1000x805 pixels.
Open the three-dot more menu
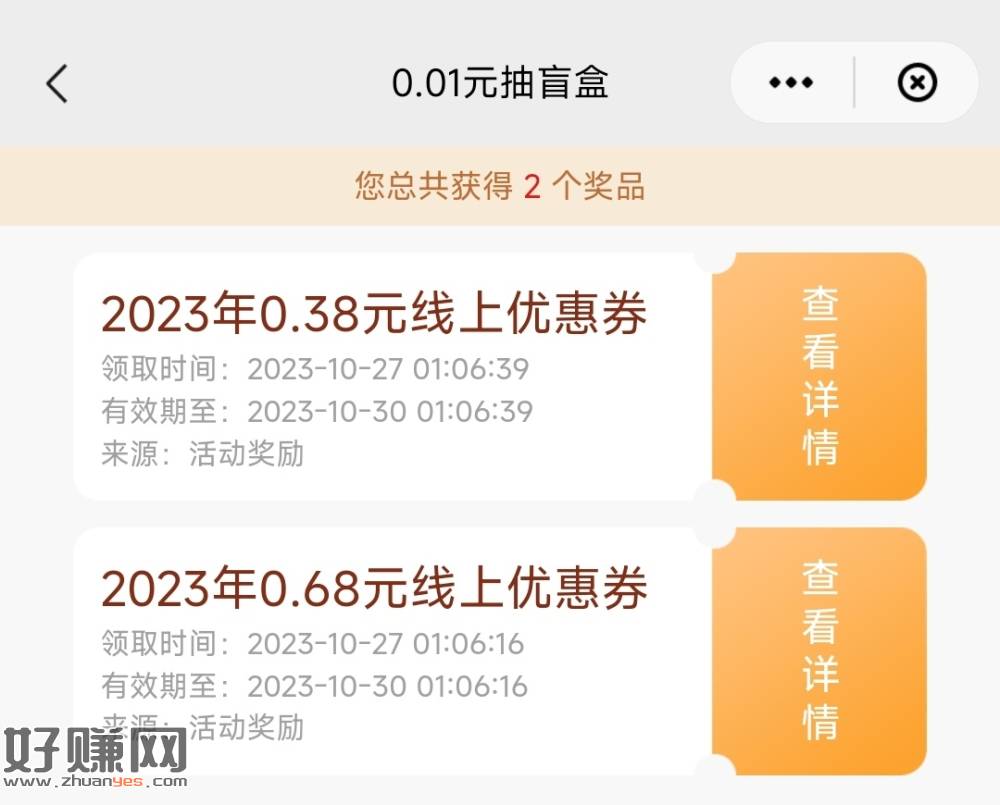(791, 83)
